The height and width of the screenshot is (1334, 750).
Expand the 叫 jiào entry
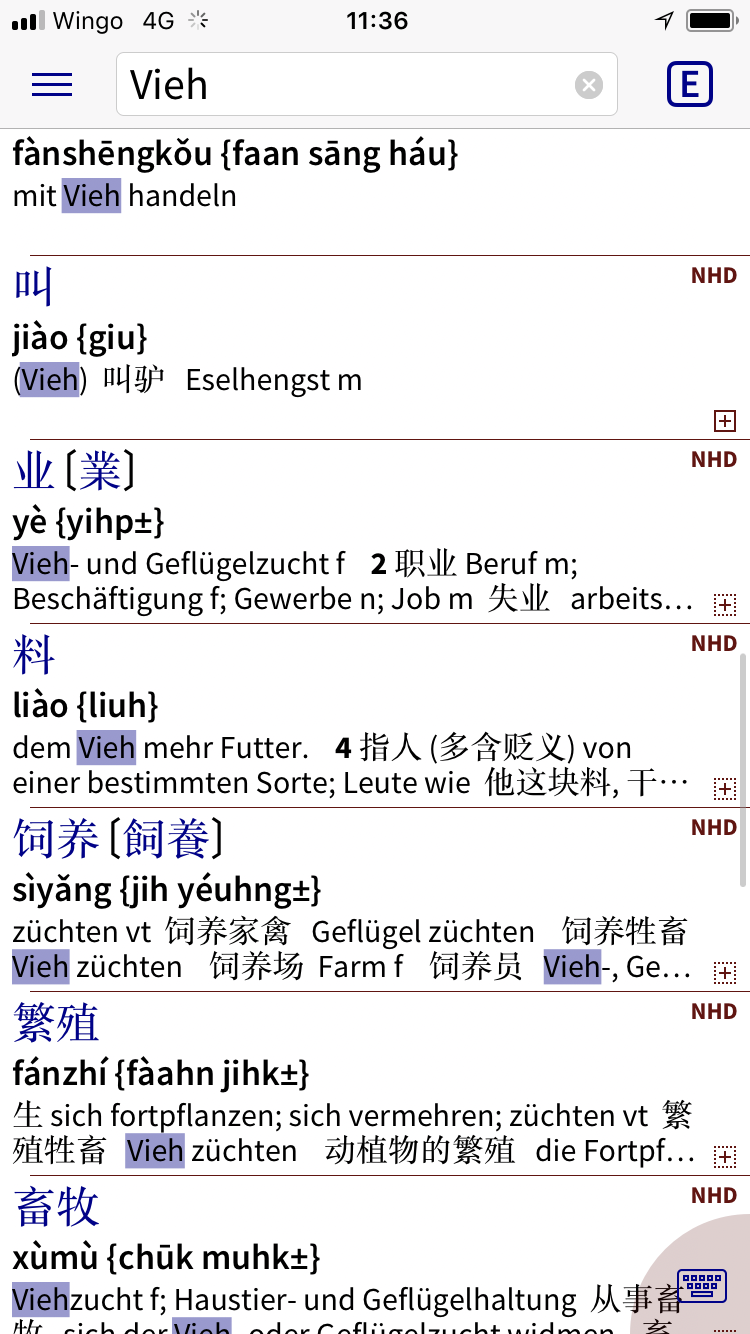coord(725,421)
